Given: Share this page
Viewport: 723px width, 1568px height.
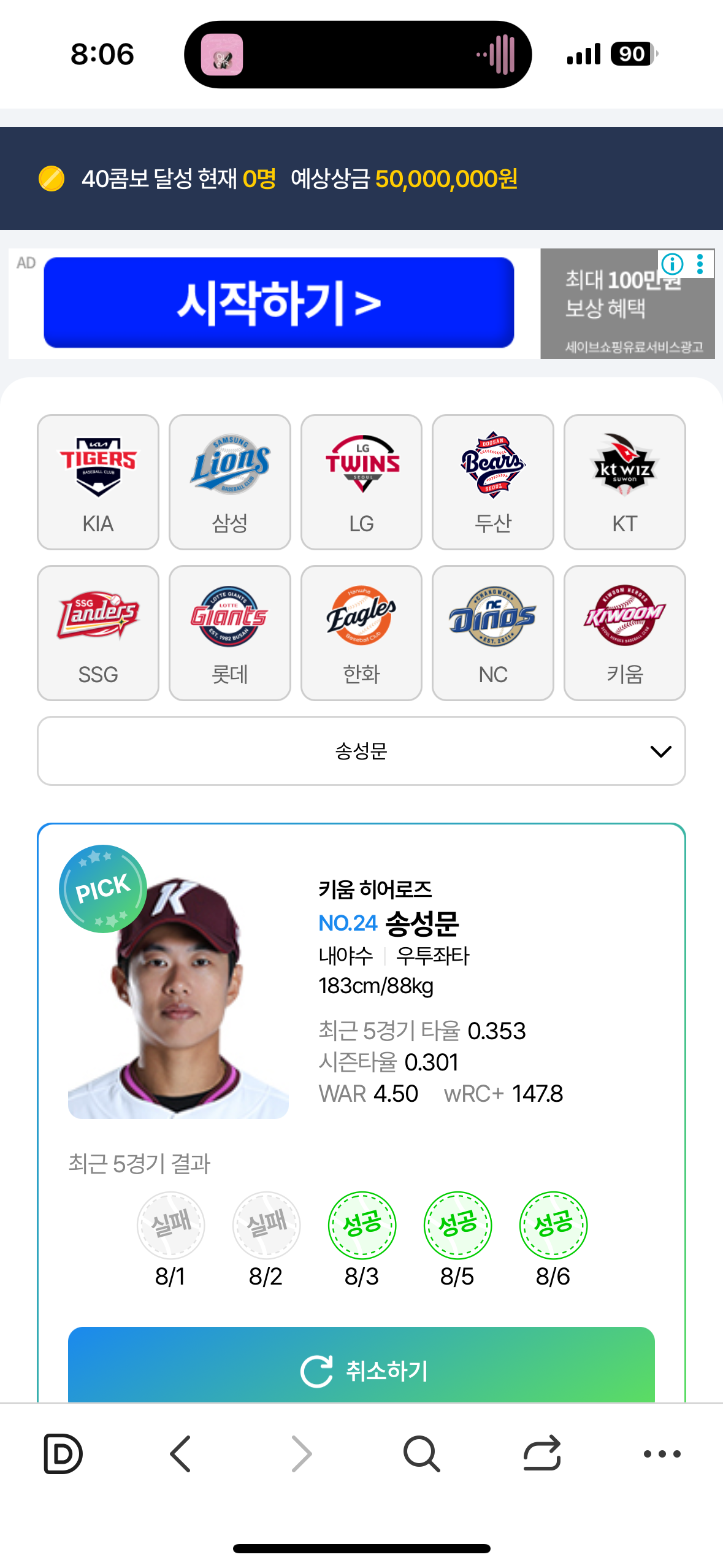Looking at the screenshot, I should pos(542,1453).
